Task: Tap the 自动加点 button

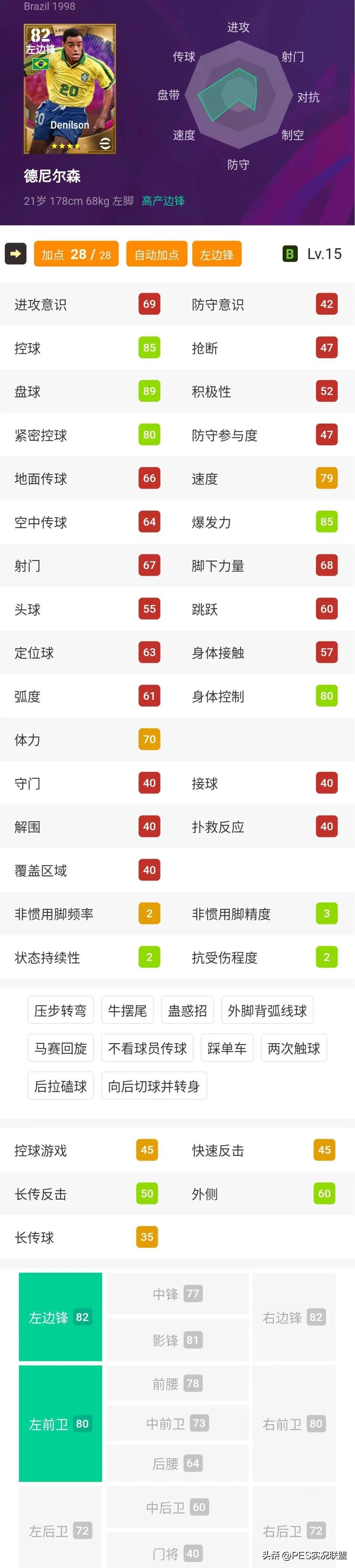Action: pos(156,255)
